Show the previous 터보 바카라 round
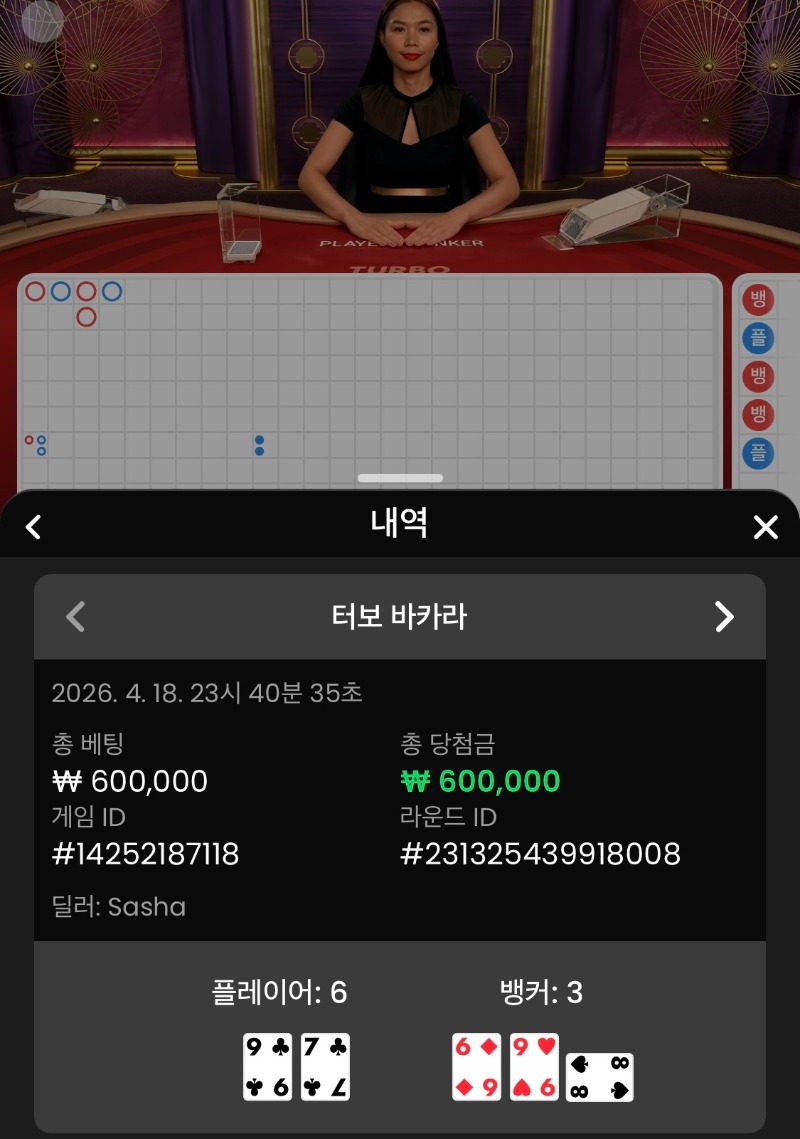The width and height of the screenshot is (800, 1139). click(x=75, y=617)
